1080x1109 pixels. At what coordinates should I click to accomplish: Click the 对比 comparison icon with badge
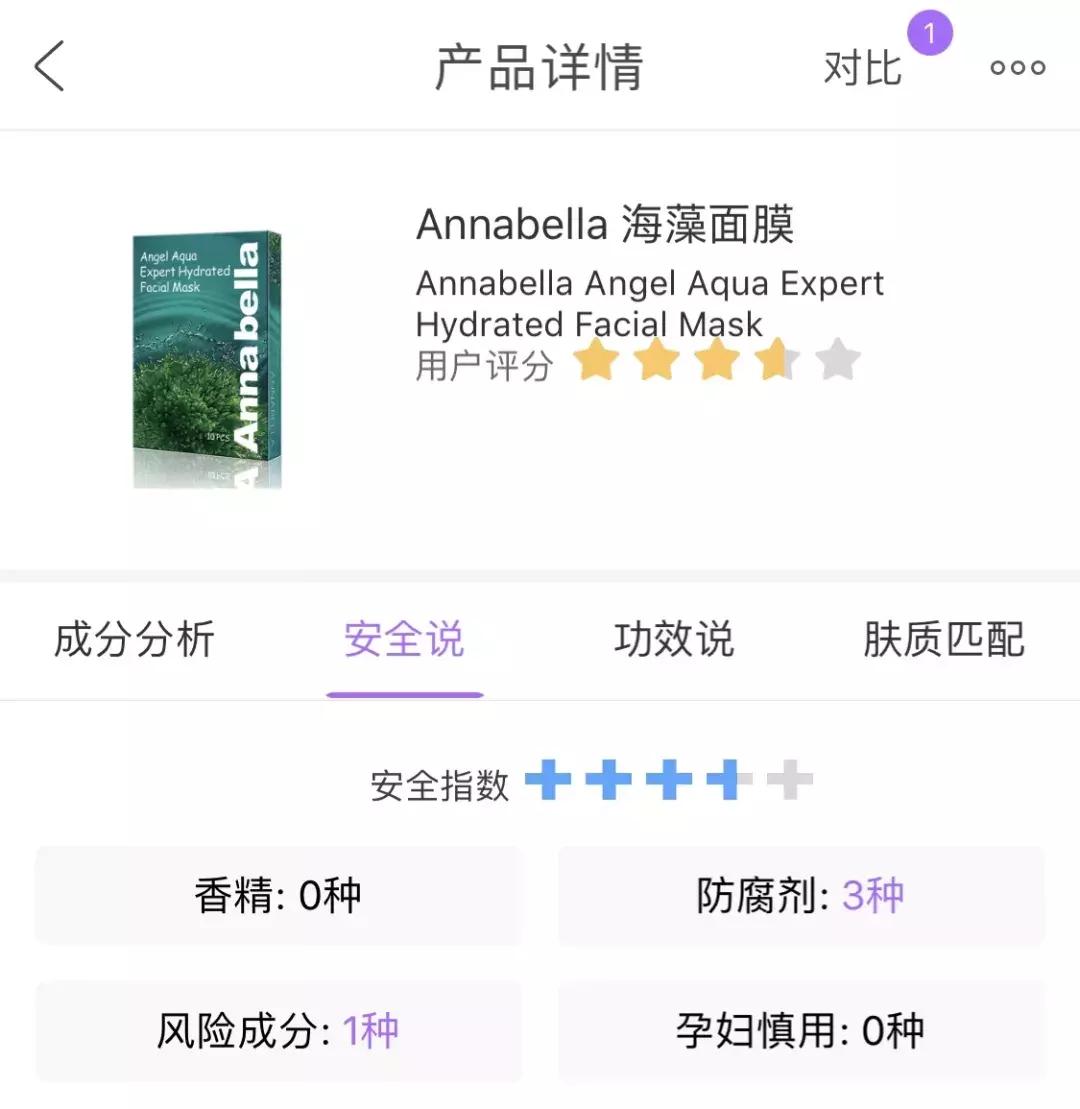862,67
